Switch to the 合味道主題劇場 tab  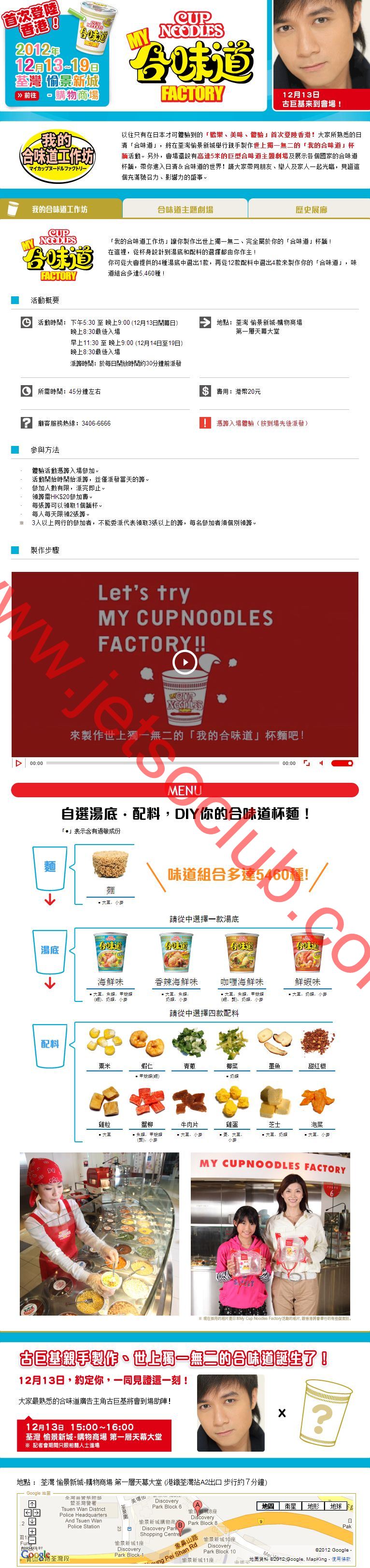[x=185, y=209]
